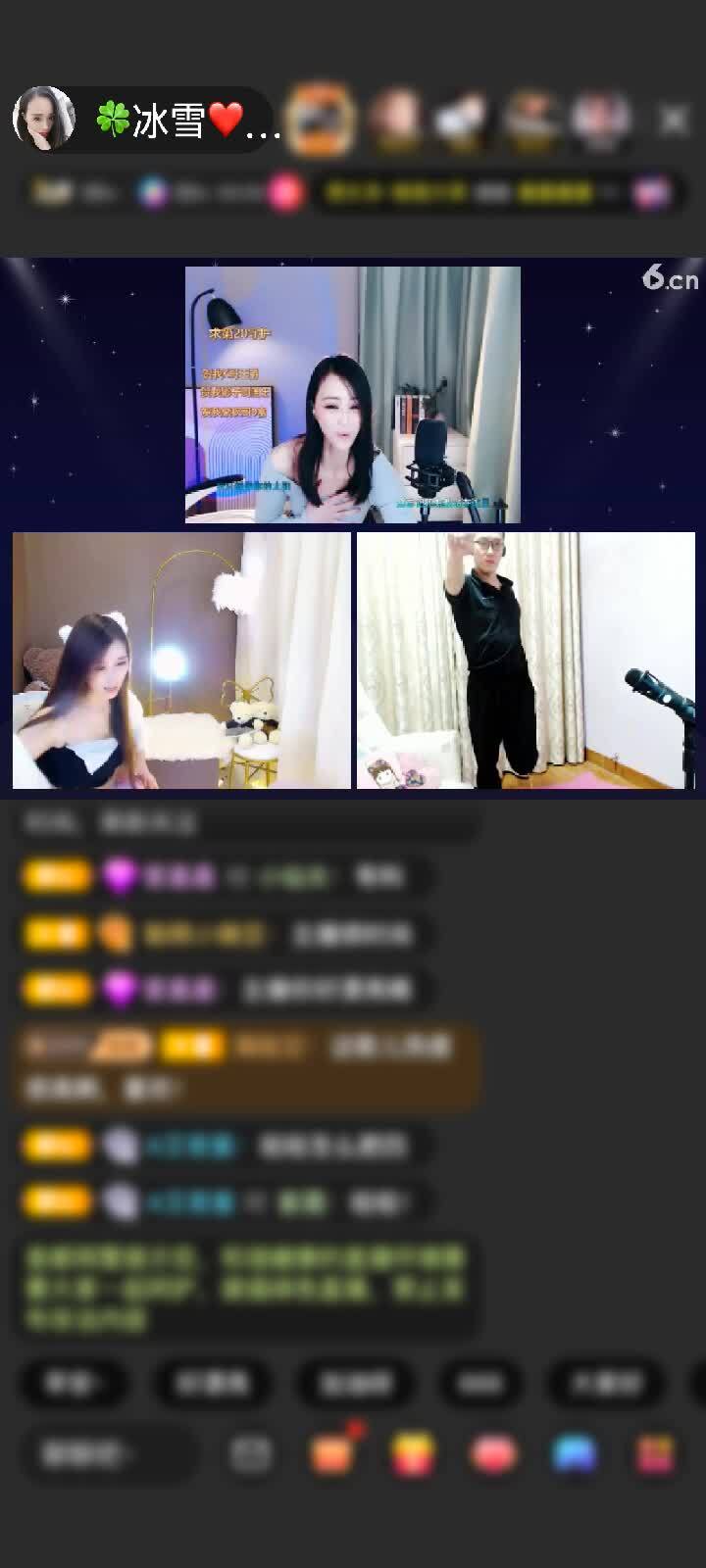Tap the red heart icon in bottom bar
The image size is (706, 1568).
(x=494, y=1454)
